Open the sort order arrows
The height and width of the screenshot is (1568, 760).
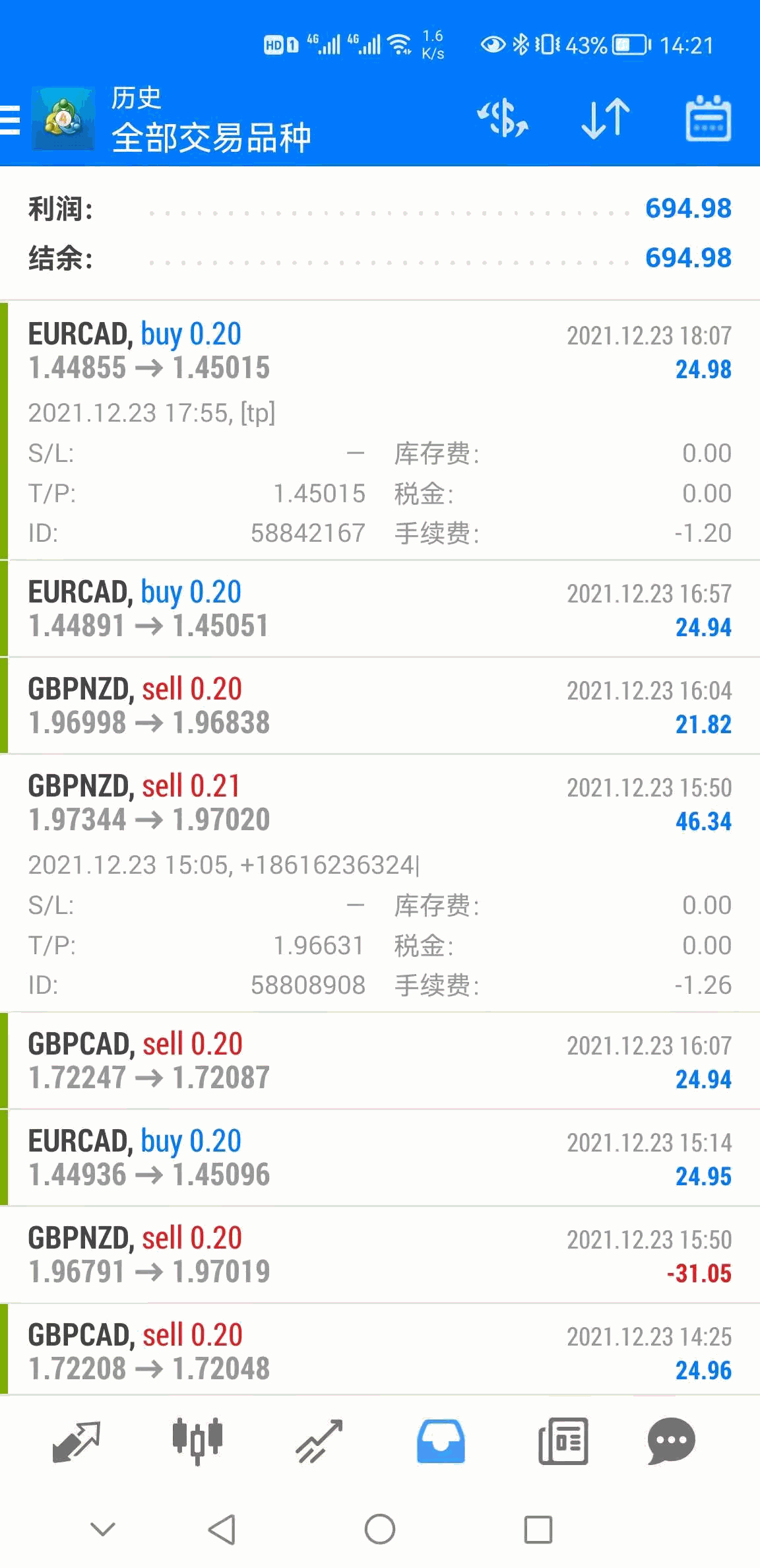tap(605, 119)
